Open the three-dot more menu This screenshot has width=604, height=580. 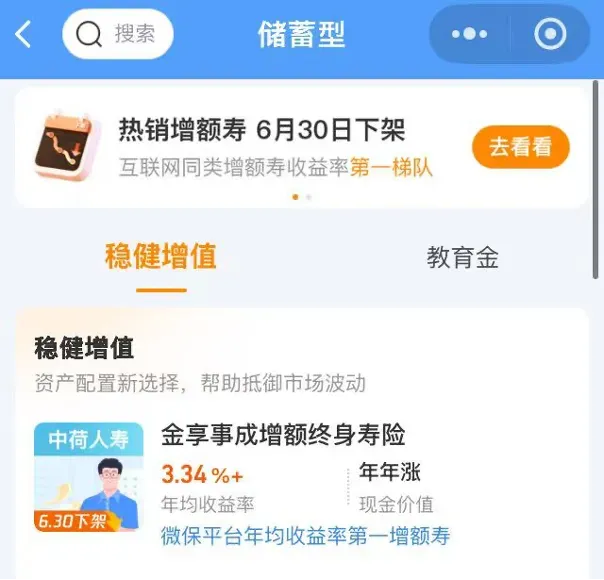click(469, 35)
